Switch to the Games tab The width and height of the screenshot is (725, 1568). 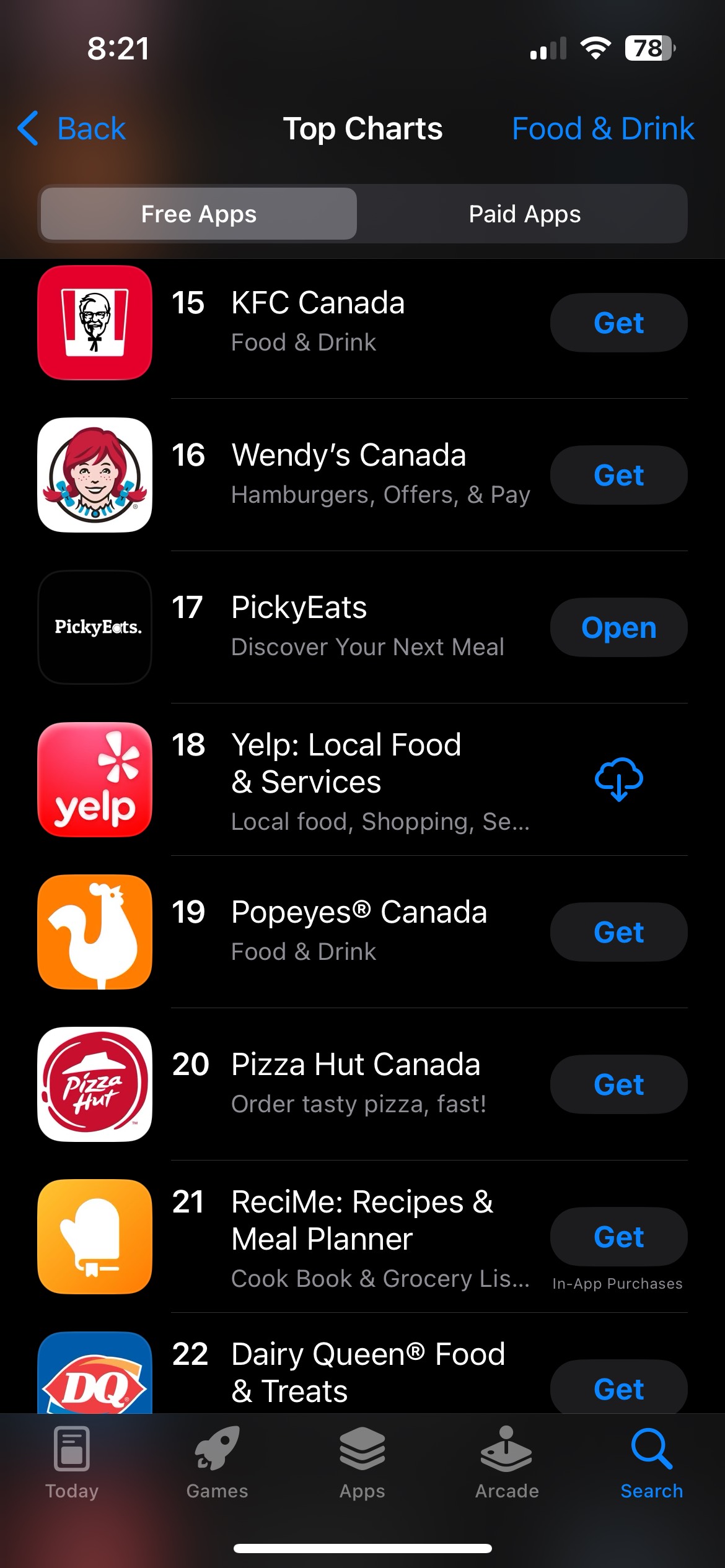point(217,1461)
